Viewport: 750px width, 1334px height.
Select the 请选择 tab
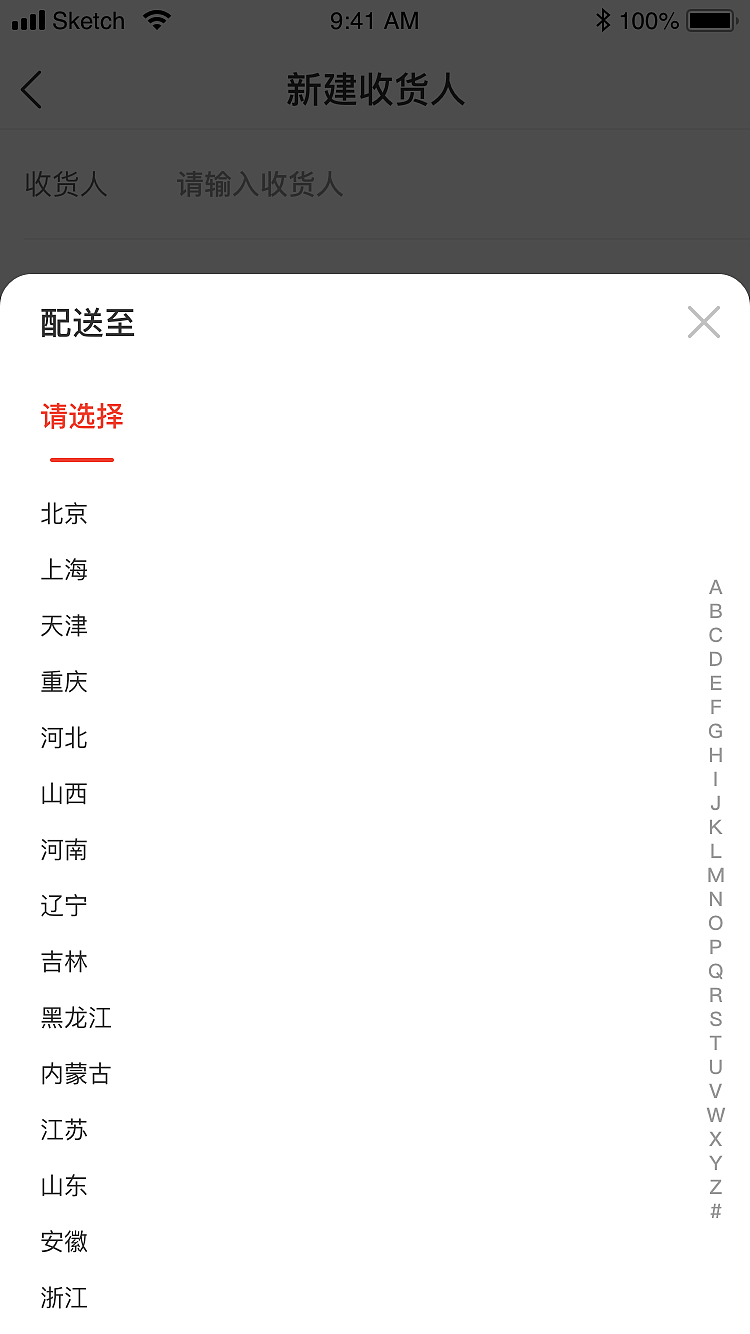82,418
